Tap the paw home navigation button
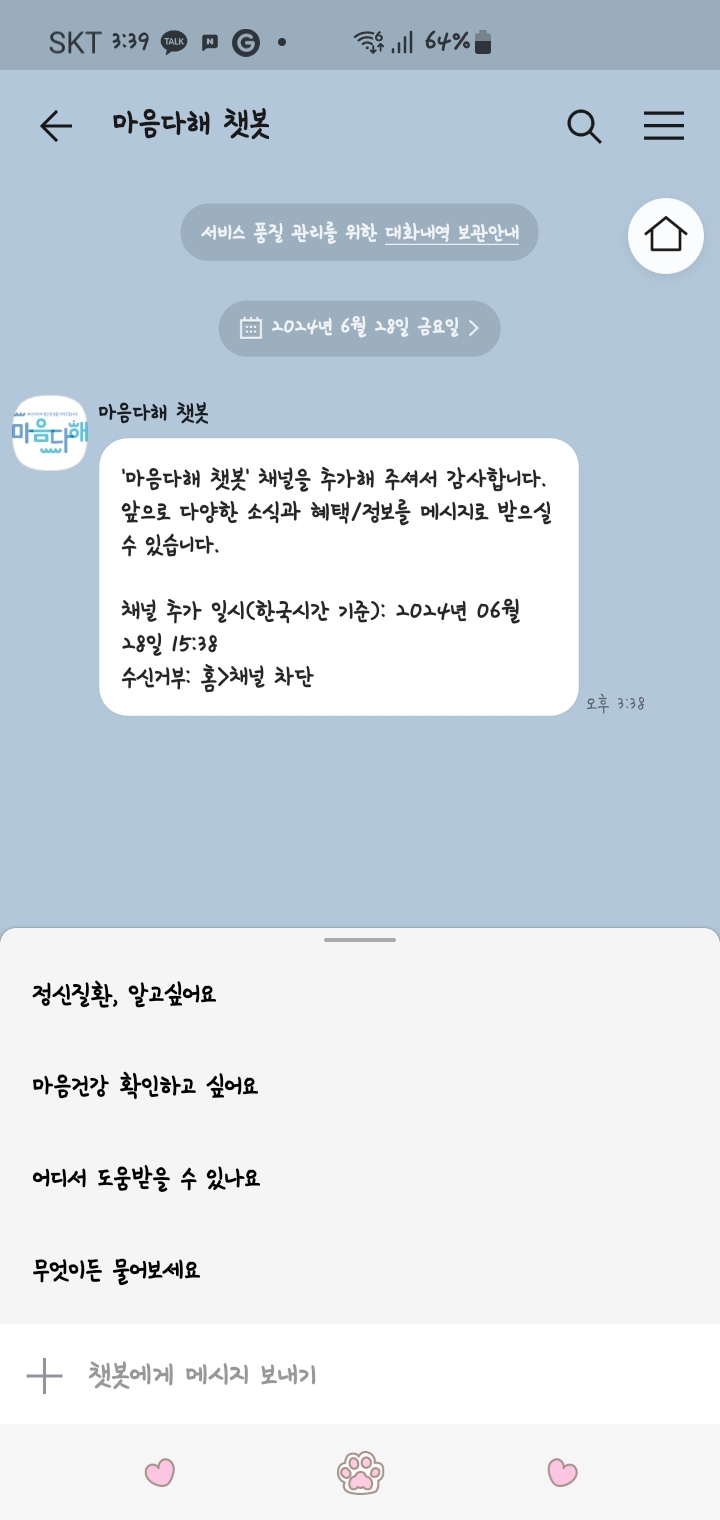 pos(360,1472)
